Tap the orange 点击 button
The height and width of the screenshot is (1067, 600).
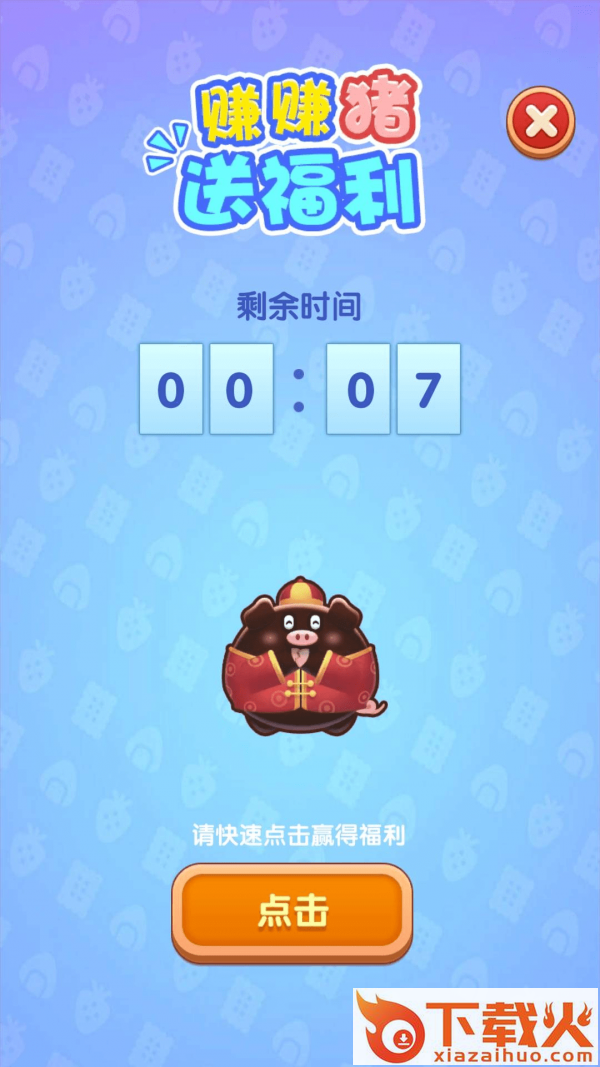tap(292, 913)
